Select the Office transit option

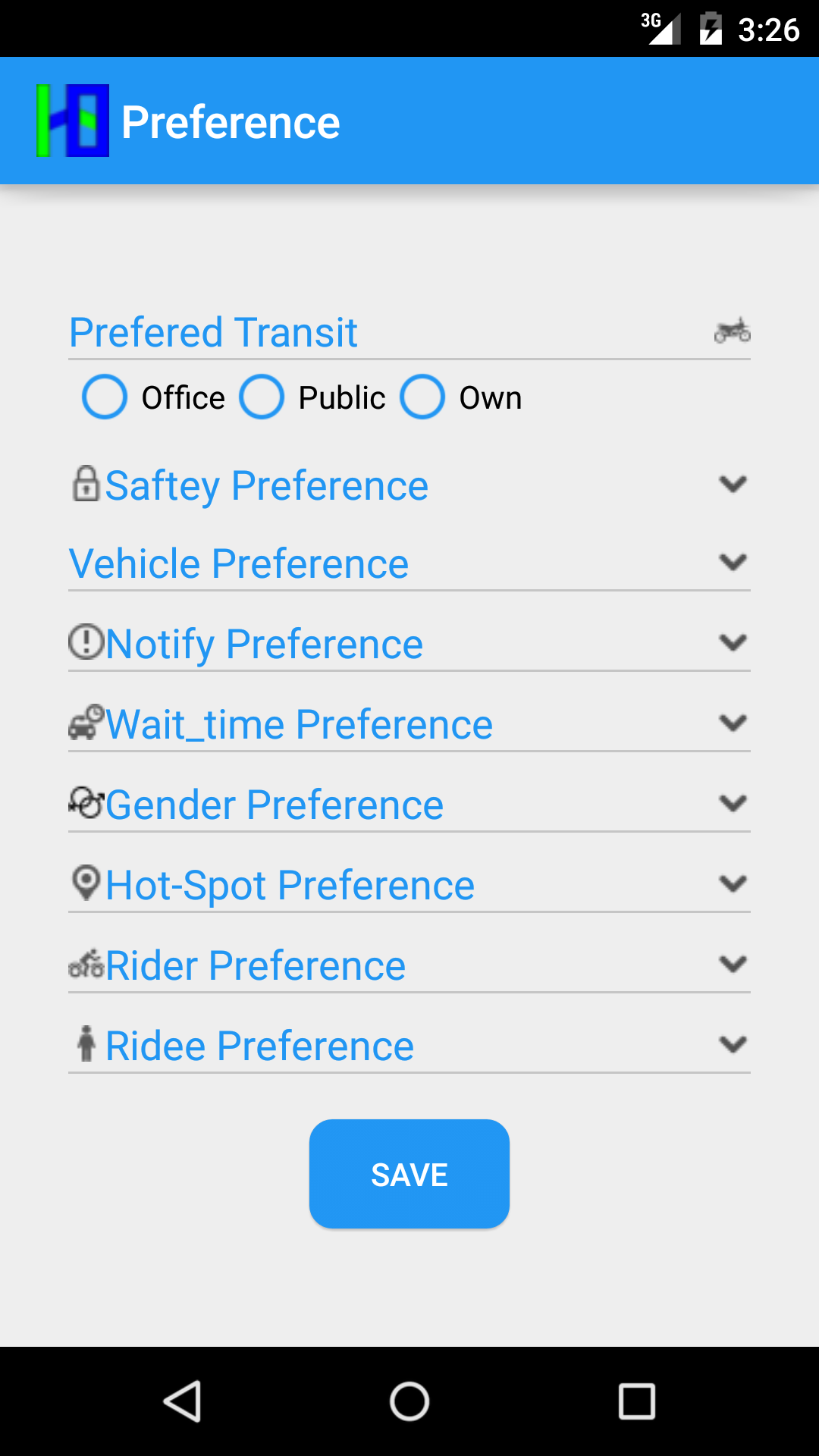coord(154,397)
